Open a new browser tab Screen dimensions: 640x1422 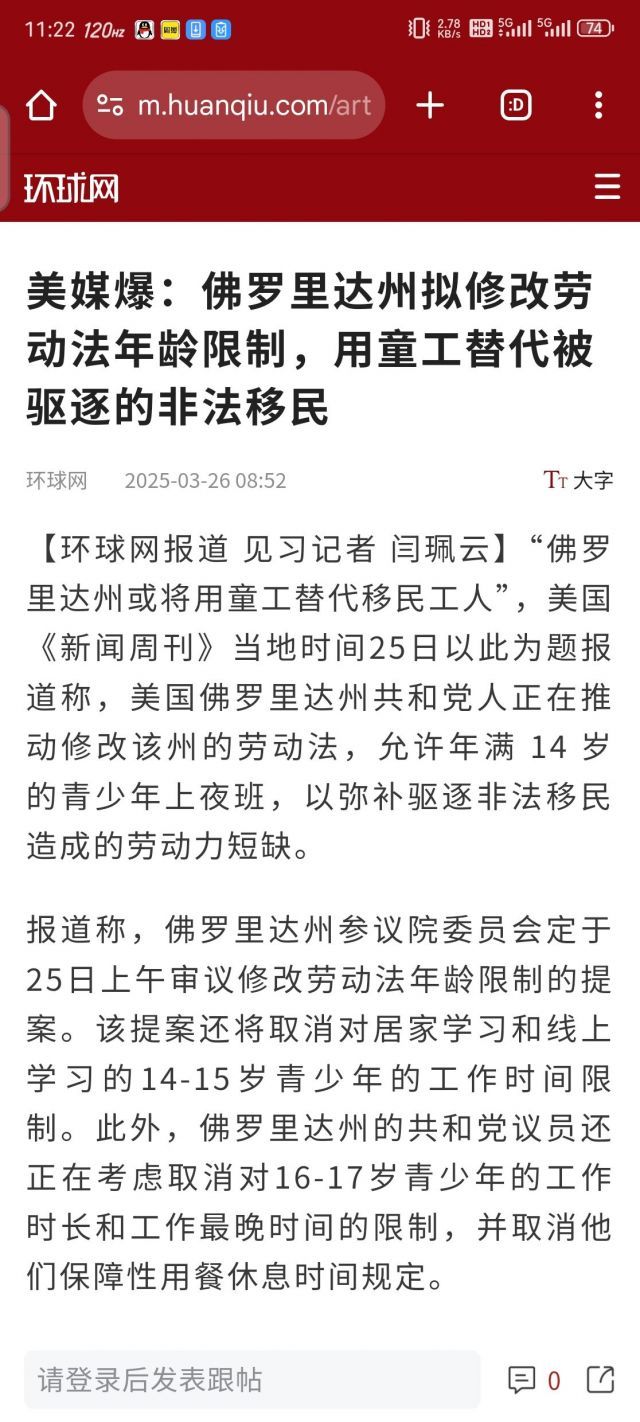429,105
